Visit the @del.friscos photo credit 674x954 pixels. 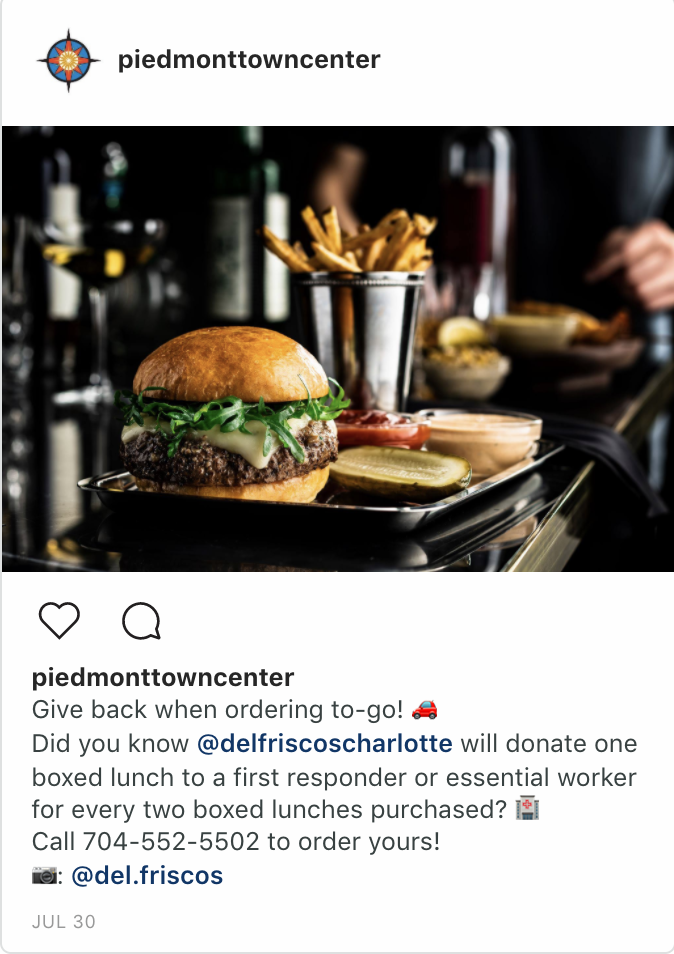pyautogui.click(x=147, y=876)
